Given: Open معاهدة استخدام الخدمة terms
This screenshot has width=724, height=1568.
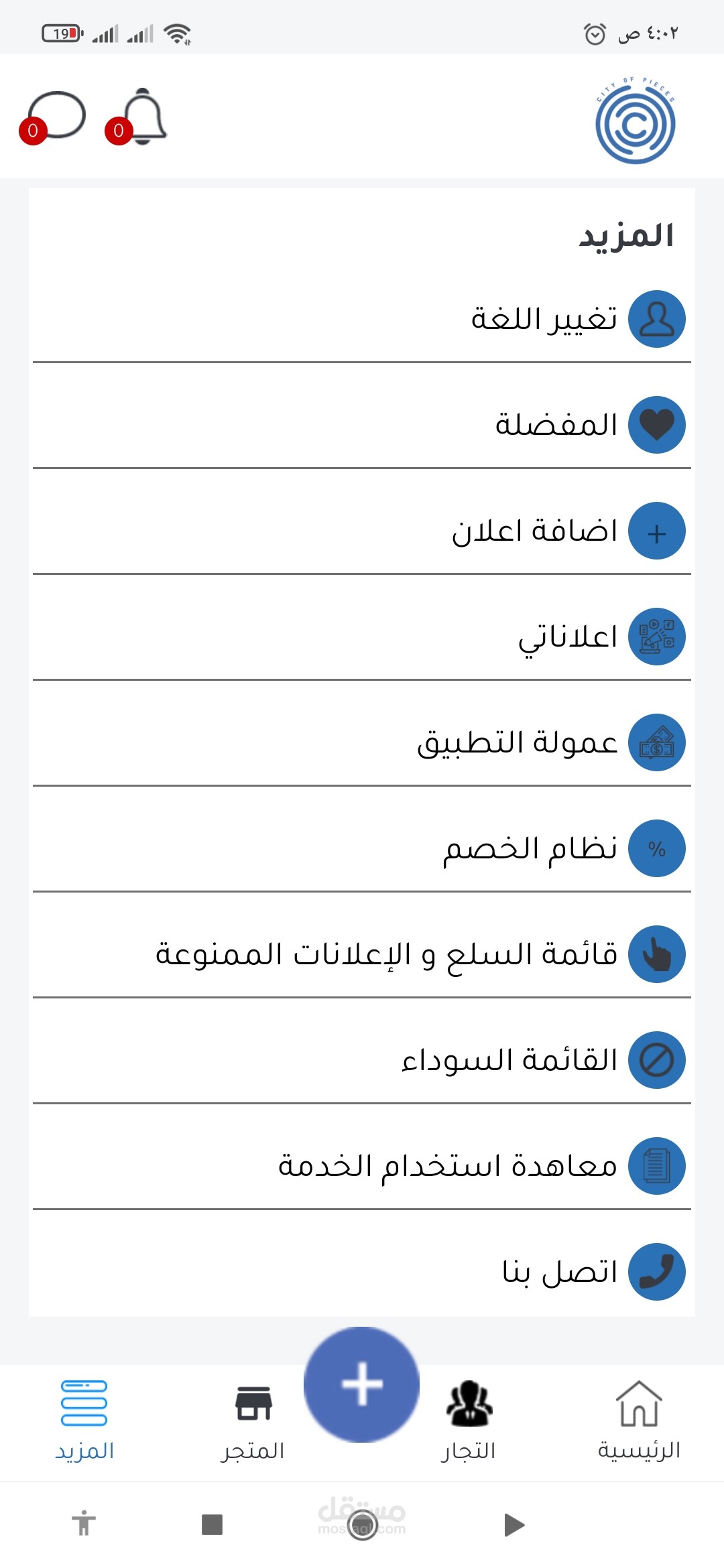Looking at the screenshot, I should click(x=447, y=1166).
